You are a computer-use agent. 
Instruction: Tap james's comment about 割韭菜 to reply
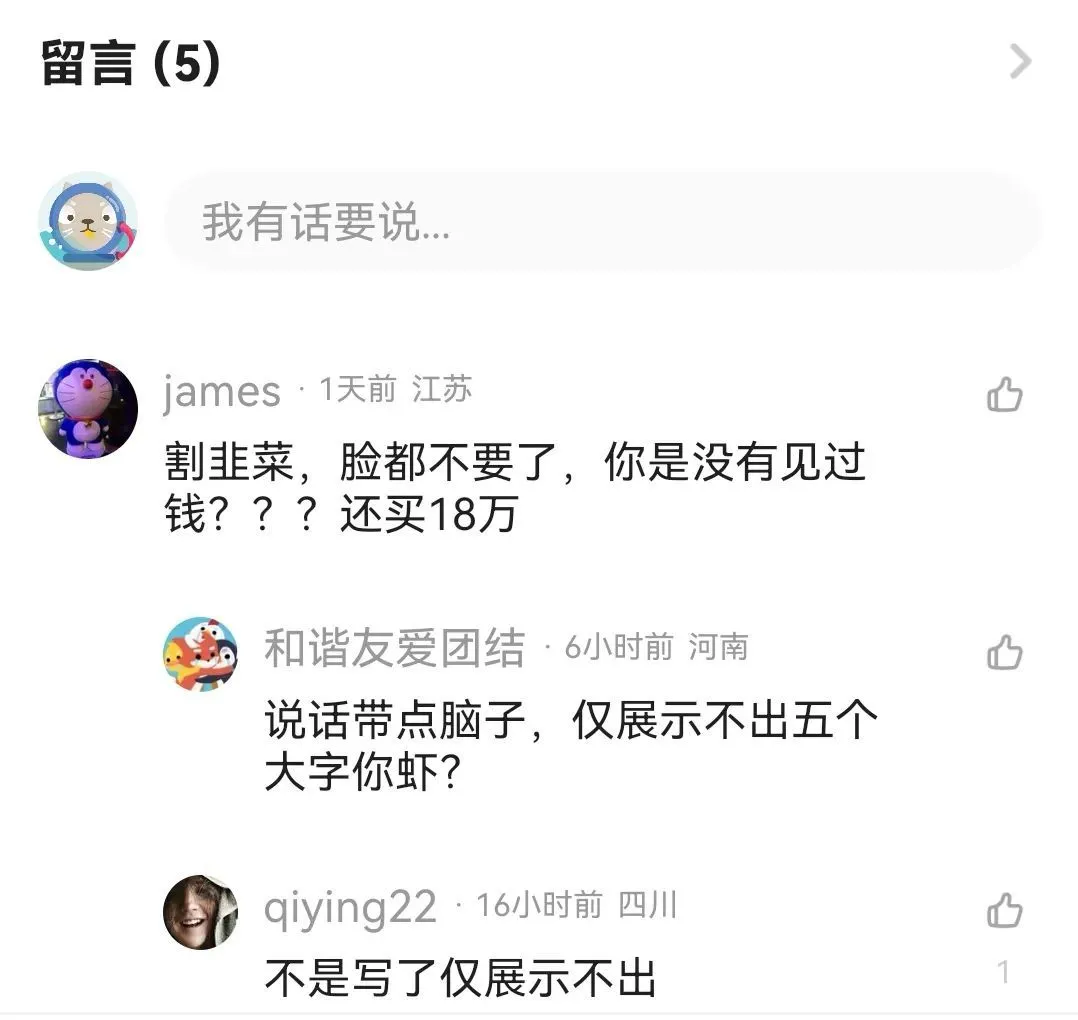514,489
